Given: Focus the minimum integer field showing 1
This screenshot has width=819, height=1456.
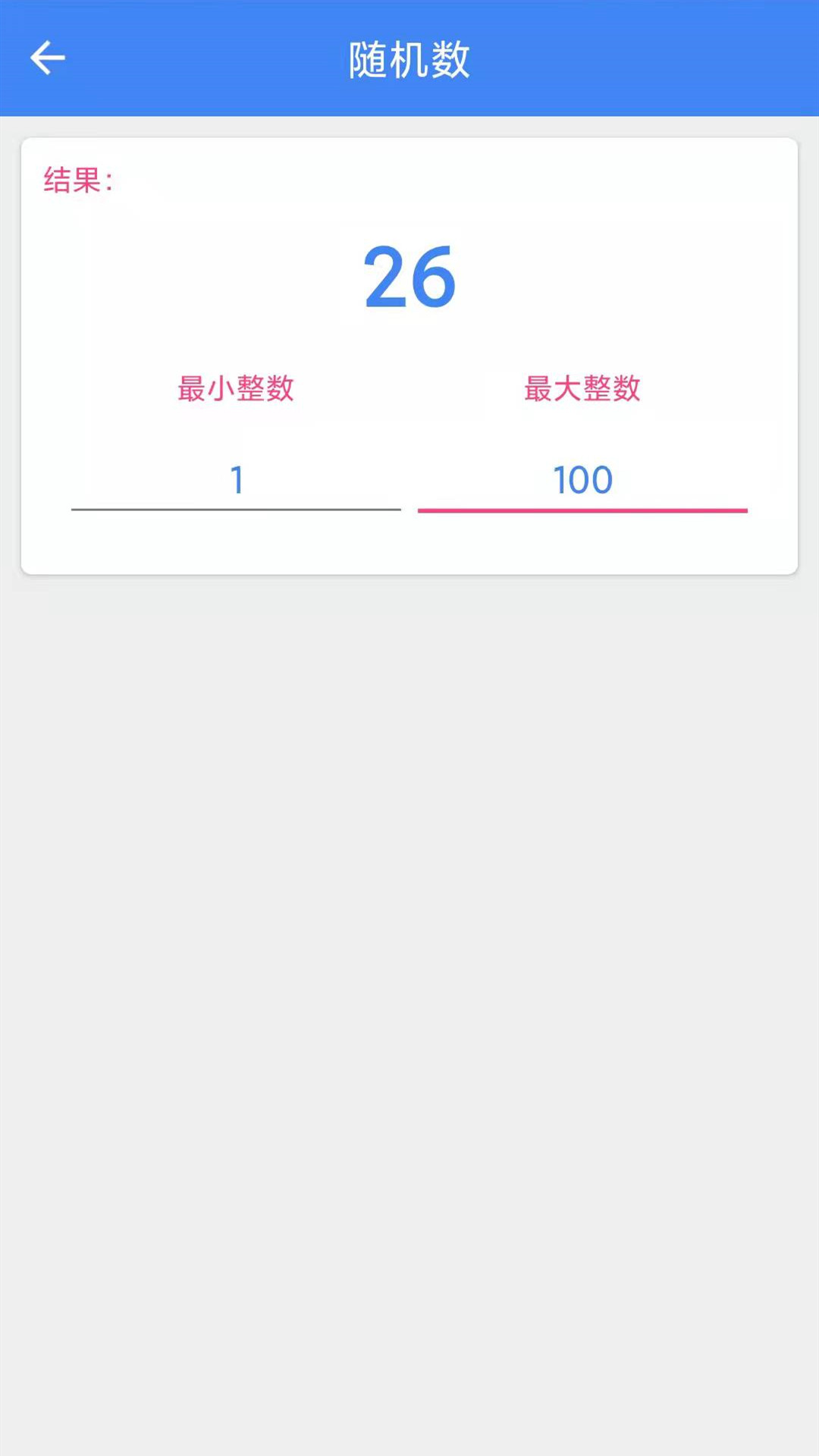Looking at the screenshot, I should pyautogui.click(x=236, y=479).
